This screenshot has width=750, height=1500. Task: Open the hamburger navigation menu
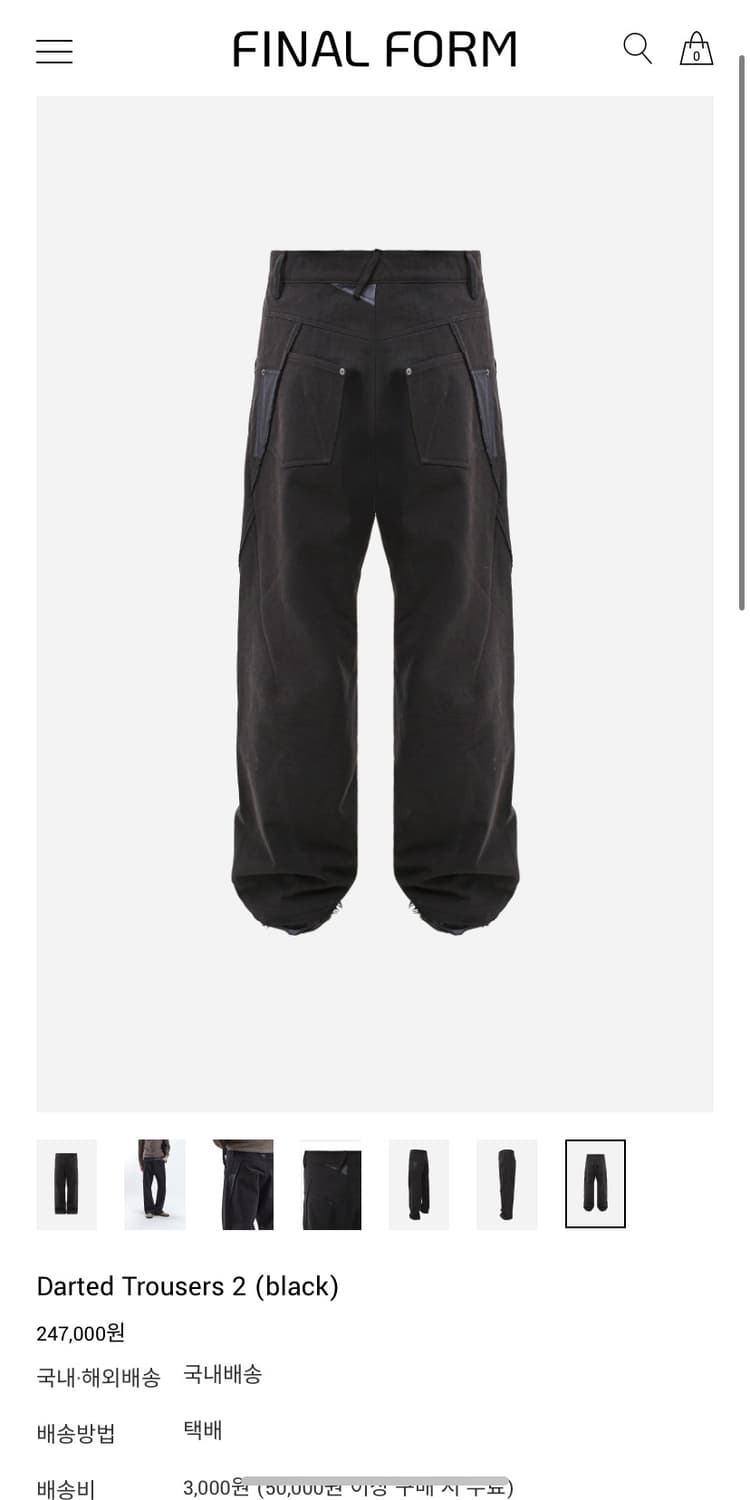click(54, 50)
